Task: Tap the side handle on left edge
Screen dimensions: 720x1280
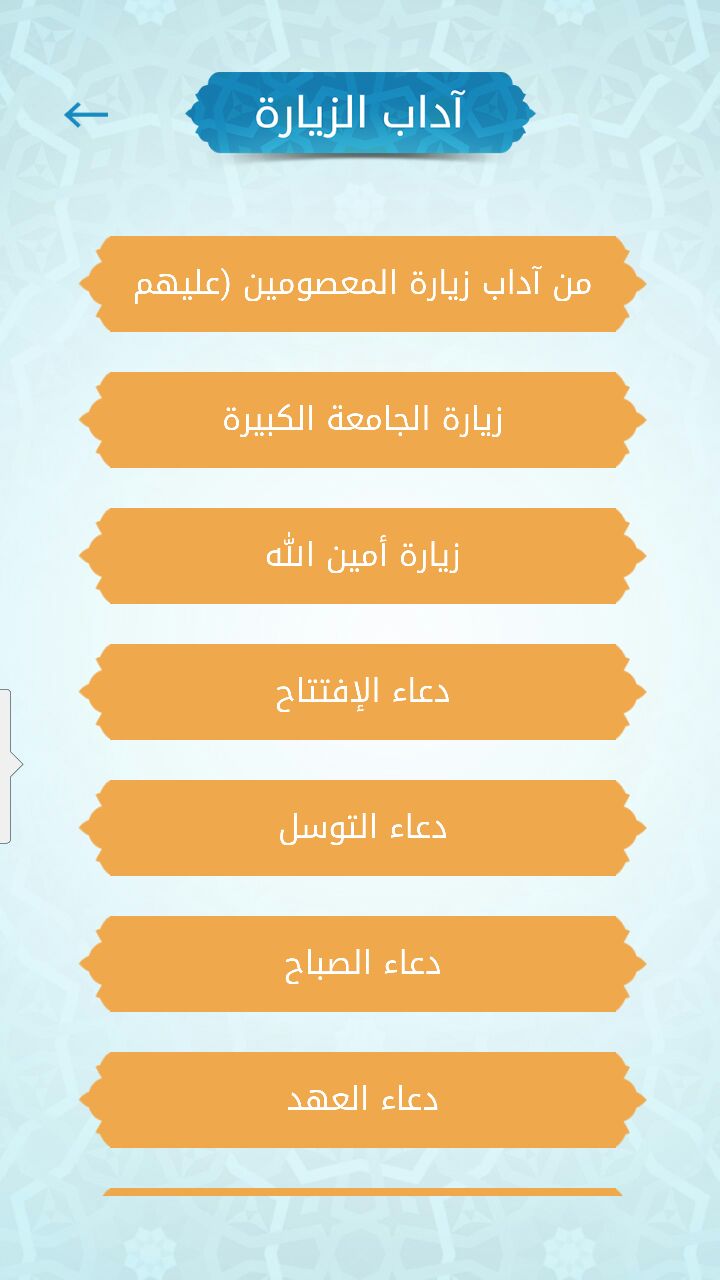Action: [x=8, y=766]
